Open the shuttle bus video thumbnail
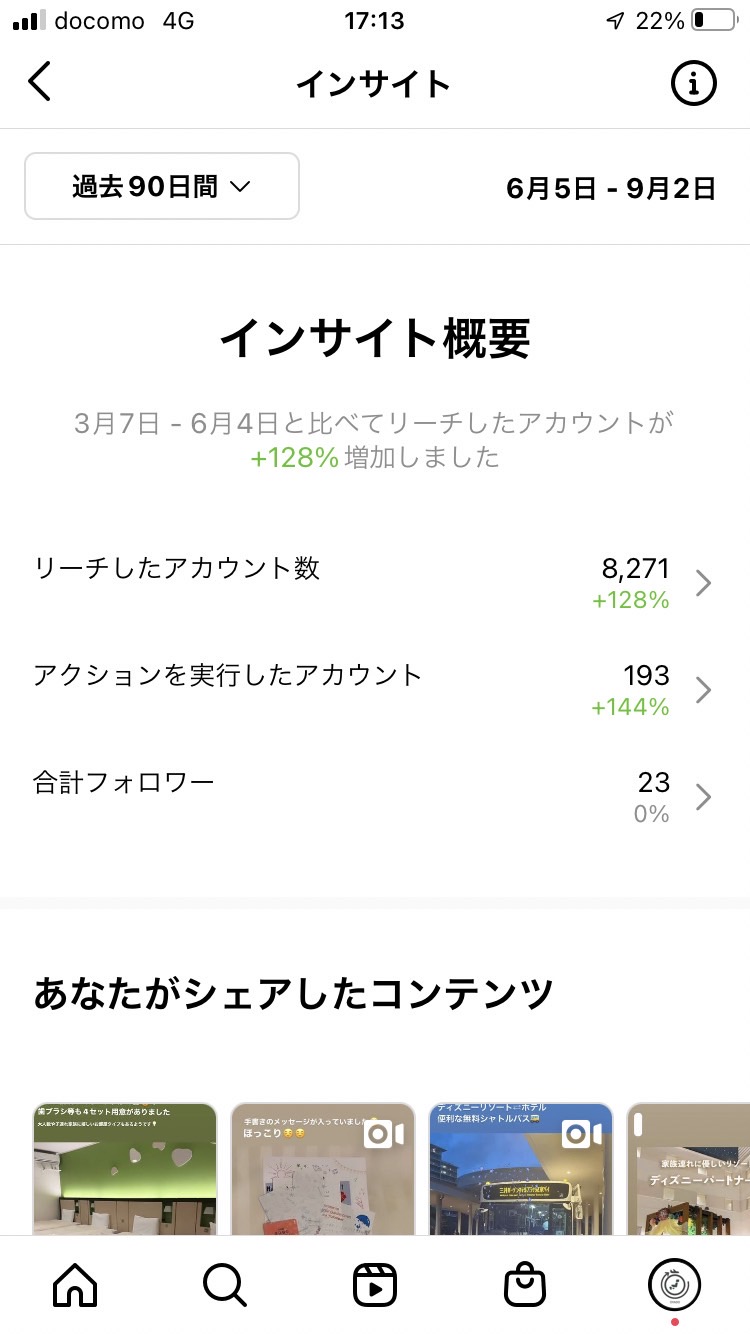The height and width of the screenshot is (1334, 750). (521, 1169)
